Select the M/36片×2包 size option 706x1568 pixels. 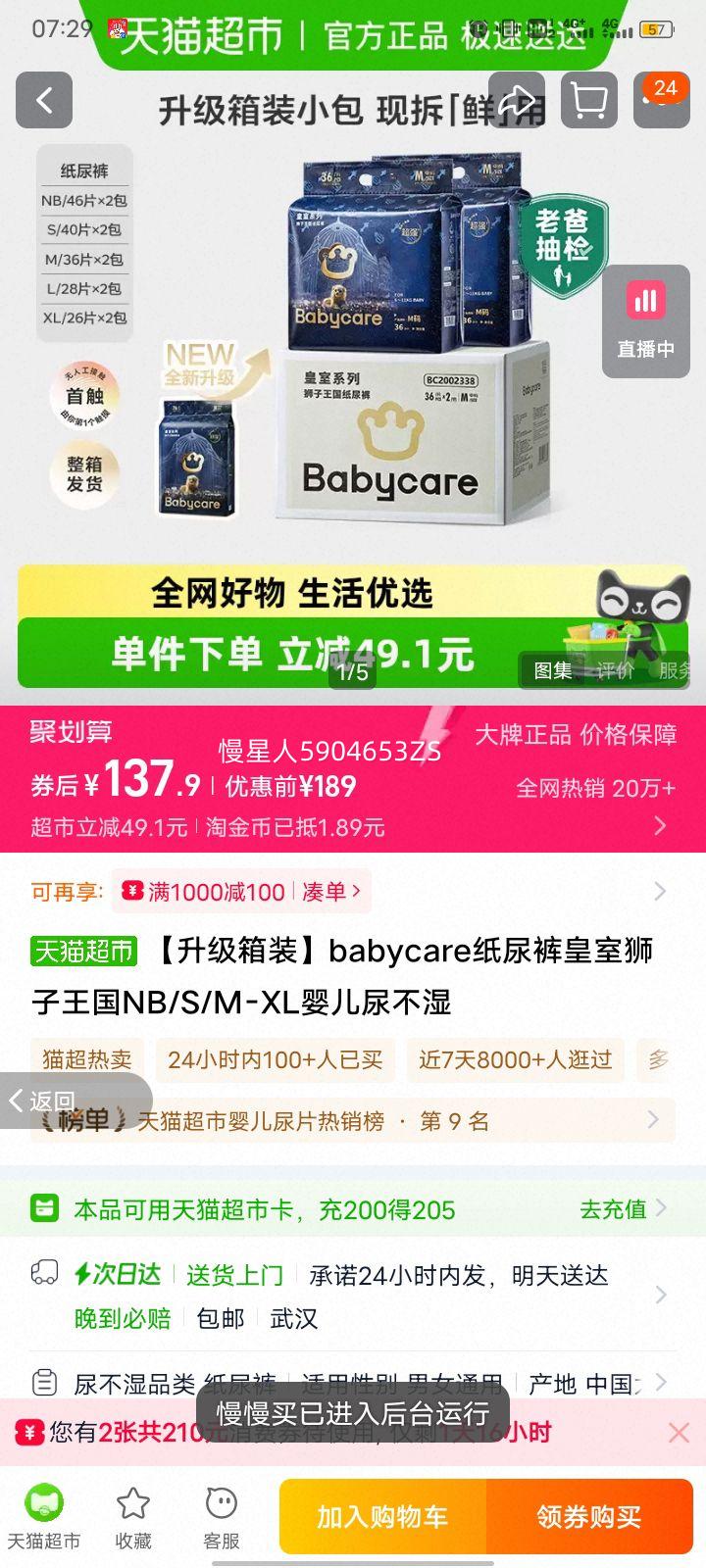pyautogui.click(x=83, y=260)
